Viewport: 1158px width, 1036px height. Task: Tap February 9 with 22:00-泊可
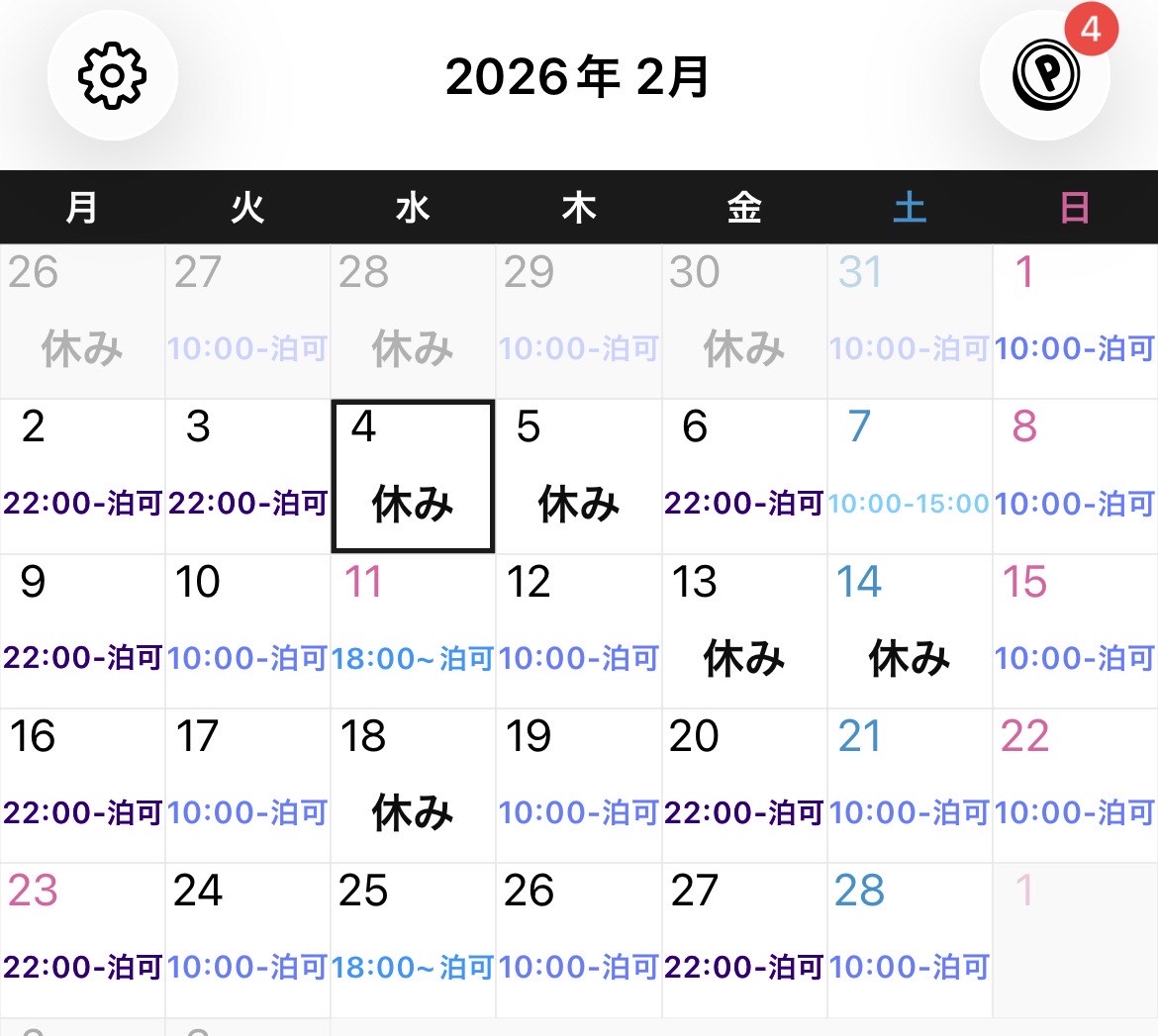pyautogui.click(x=82, y=630)
